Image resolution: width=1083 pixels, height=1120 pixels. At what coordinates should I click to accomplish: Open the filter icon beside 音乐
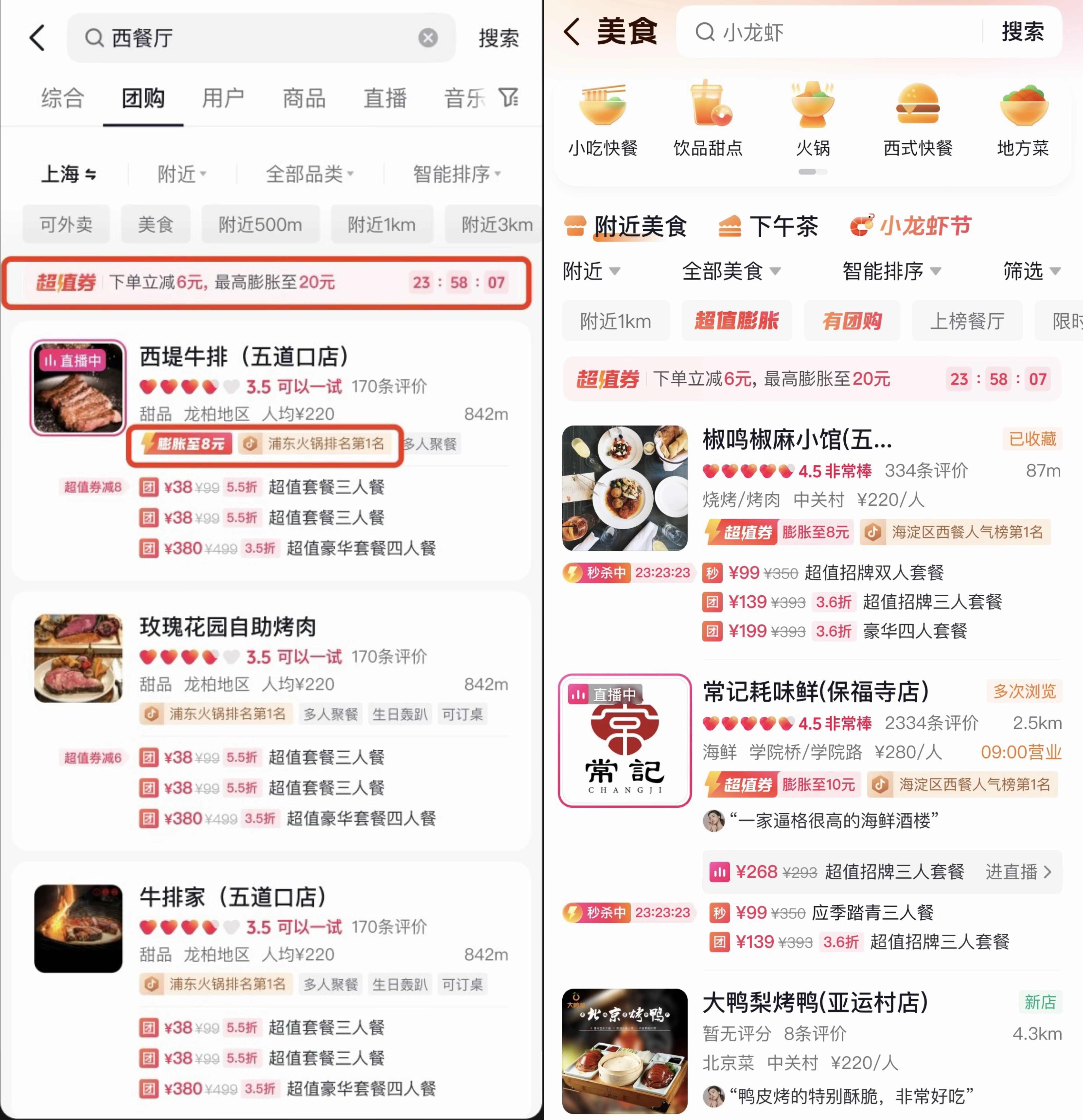point(508,97)
